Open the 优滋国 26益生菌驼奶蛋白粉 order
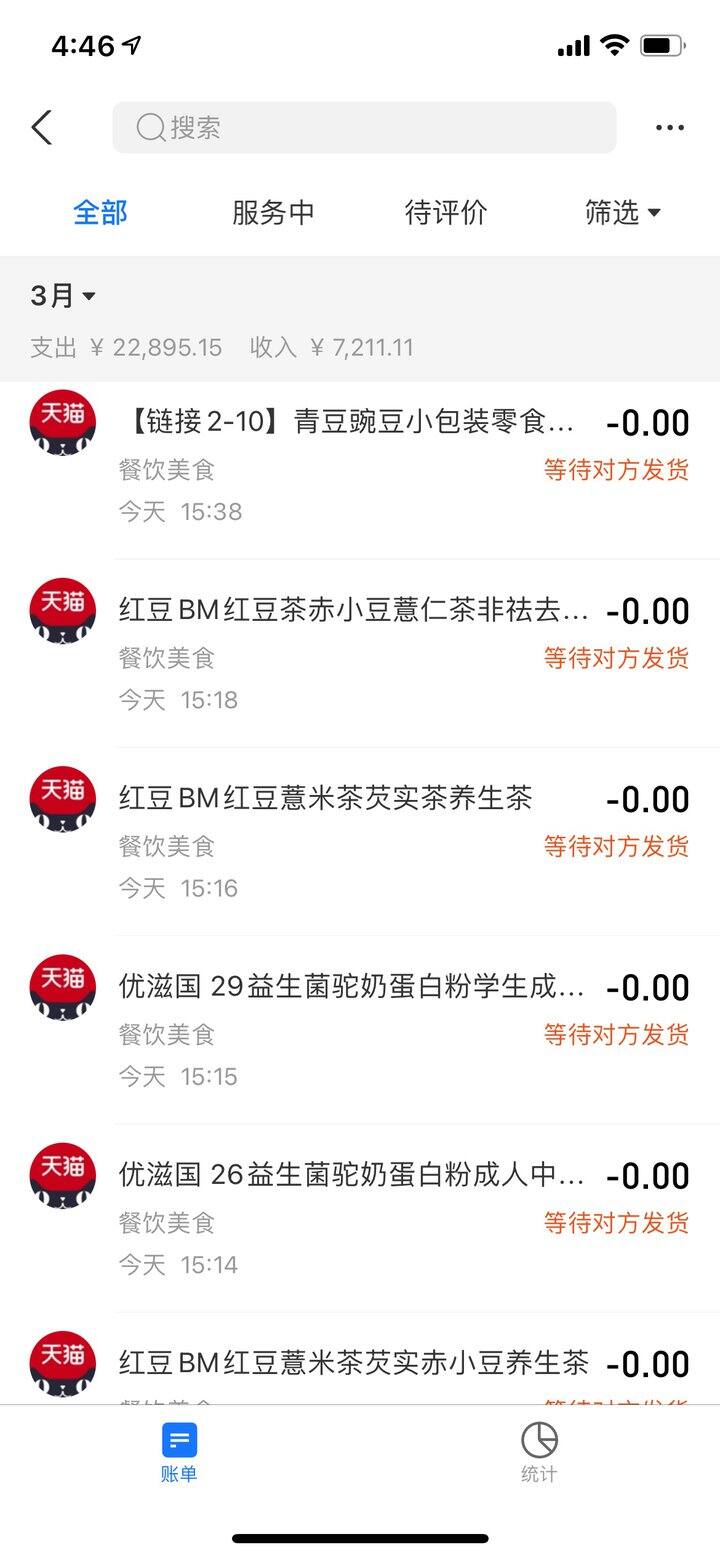720x1558 pixels. coord(360,1217)
